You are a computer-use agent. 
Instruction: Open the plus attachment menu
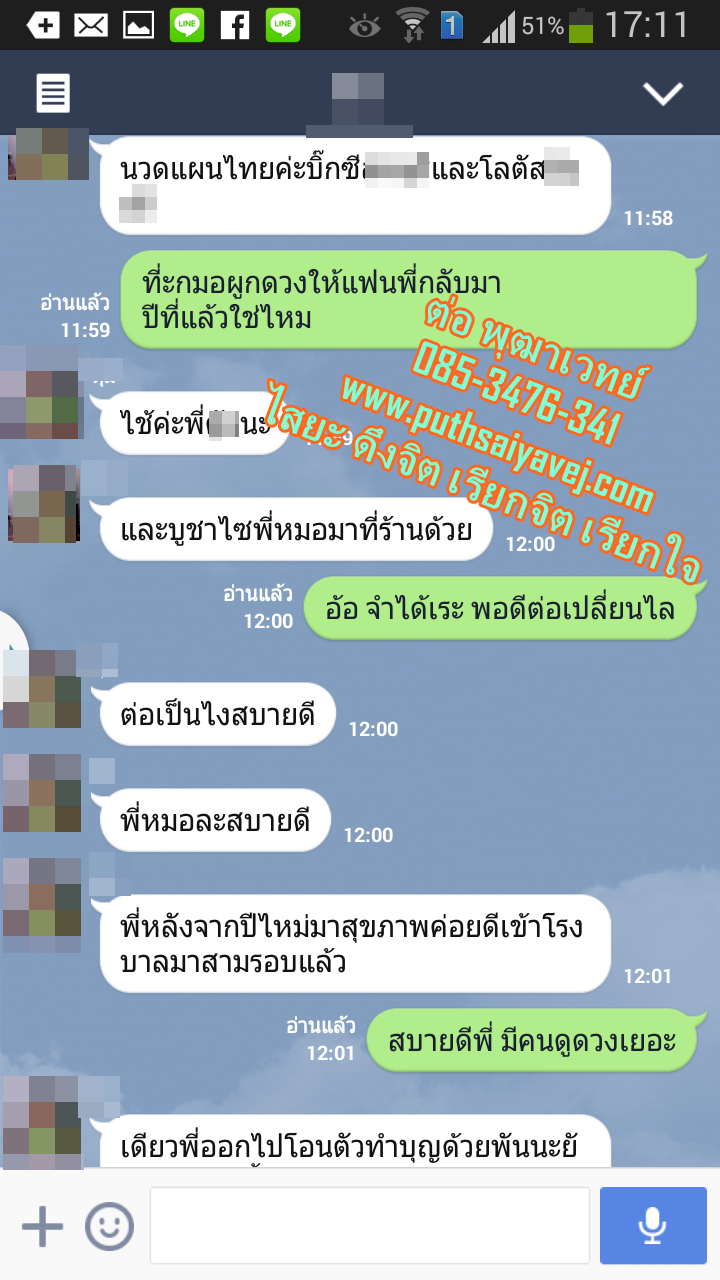click(42, 1226)
